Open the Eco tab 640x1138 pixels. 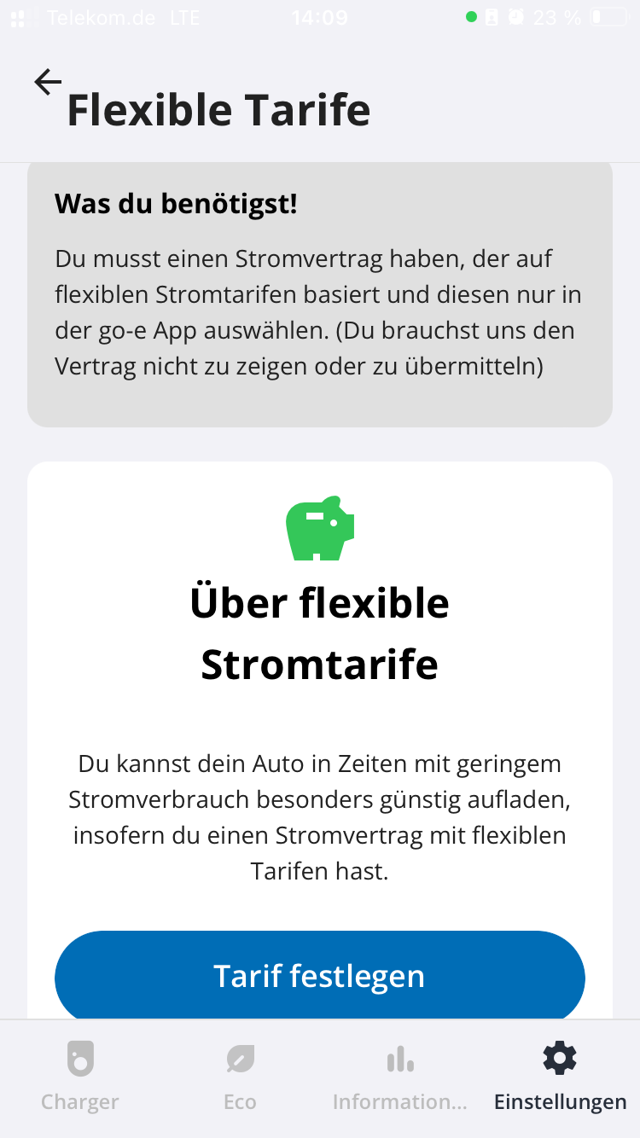pos(240,1076)
